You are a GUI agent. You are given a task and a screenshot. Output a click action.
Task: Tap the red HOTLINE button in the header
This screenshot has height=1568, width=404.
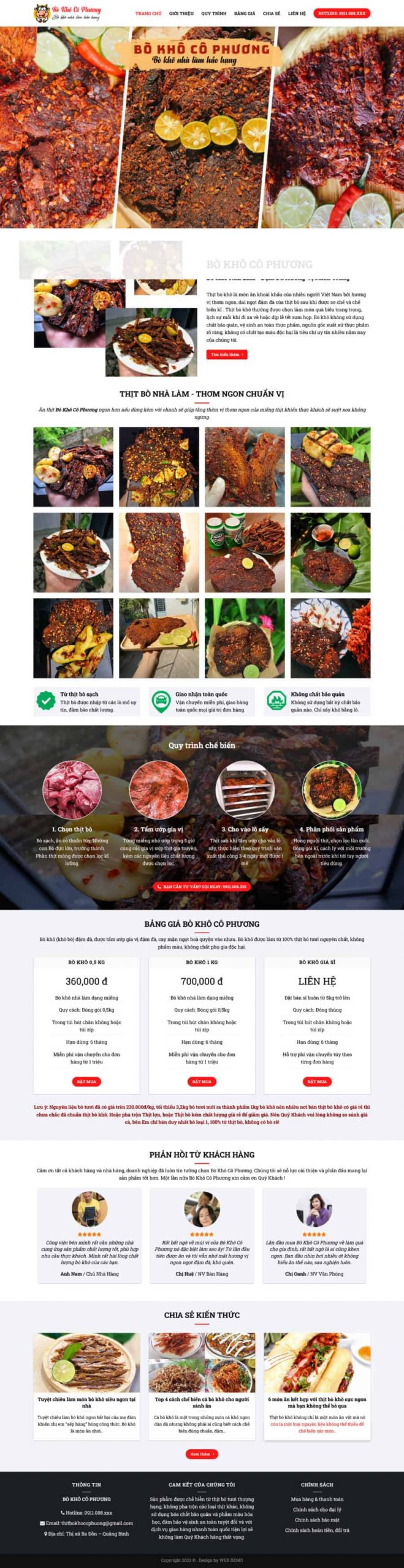click(342, 13)
